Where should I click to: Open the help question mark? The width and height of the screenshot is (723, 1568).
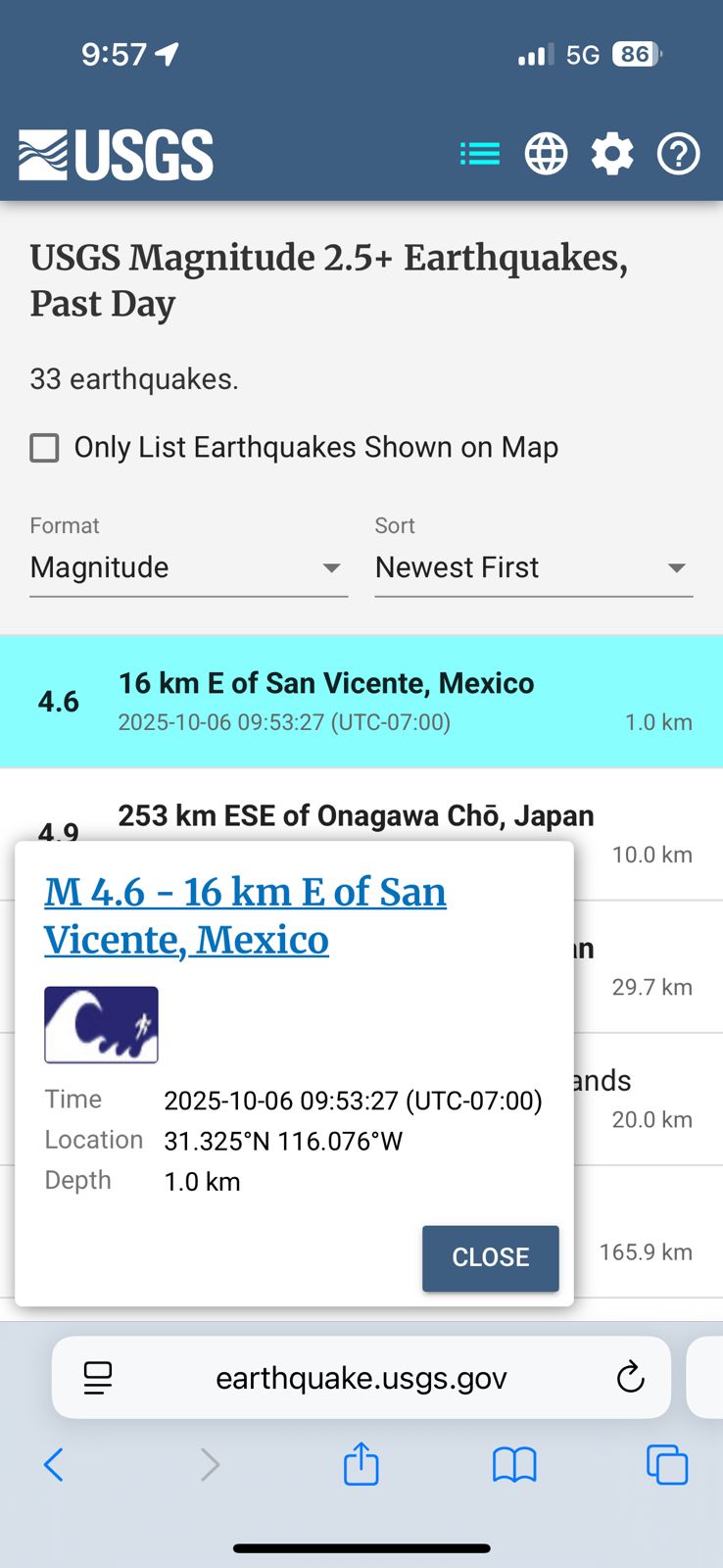[678, 154]
